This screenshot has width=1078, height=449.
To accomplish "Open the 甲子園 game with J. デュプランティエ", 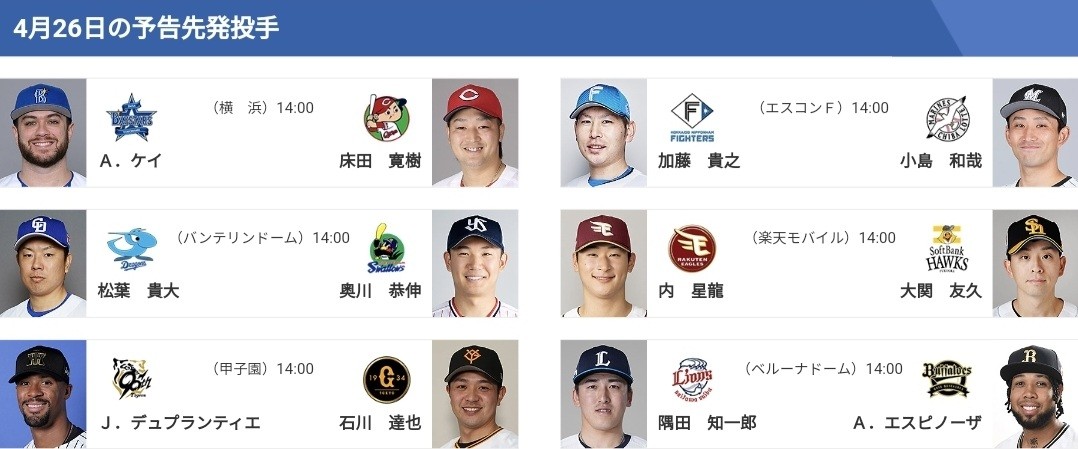I will (x=259, y=394).
